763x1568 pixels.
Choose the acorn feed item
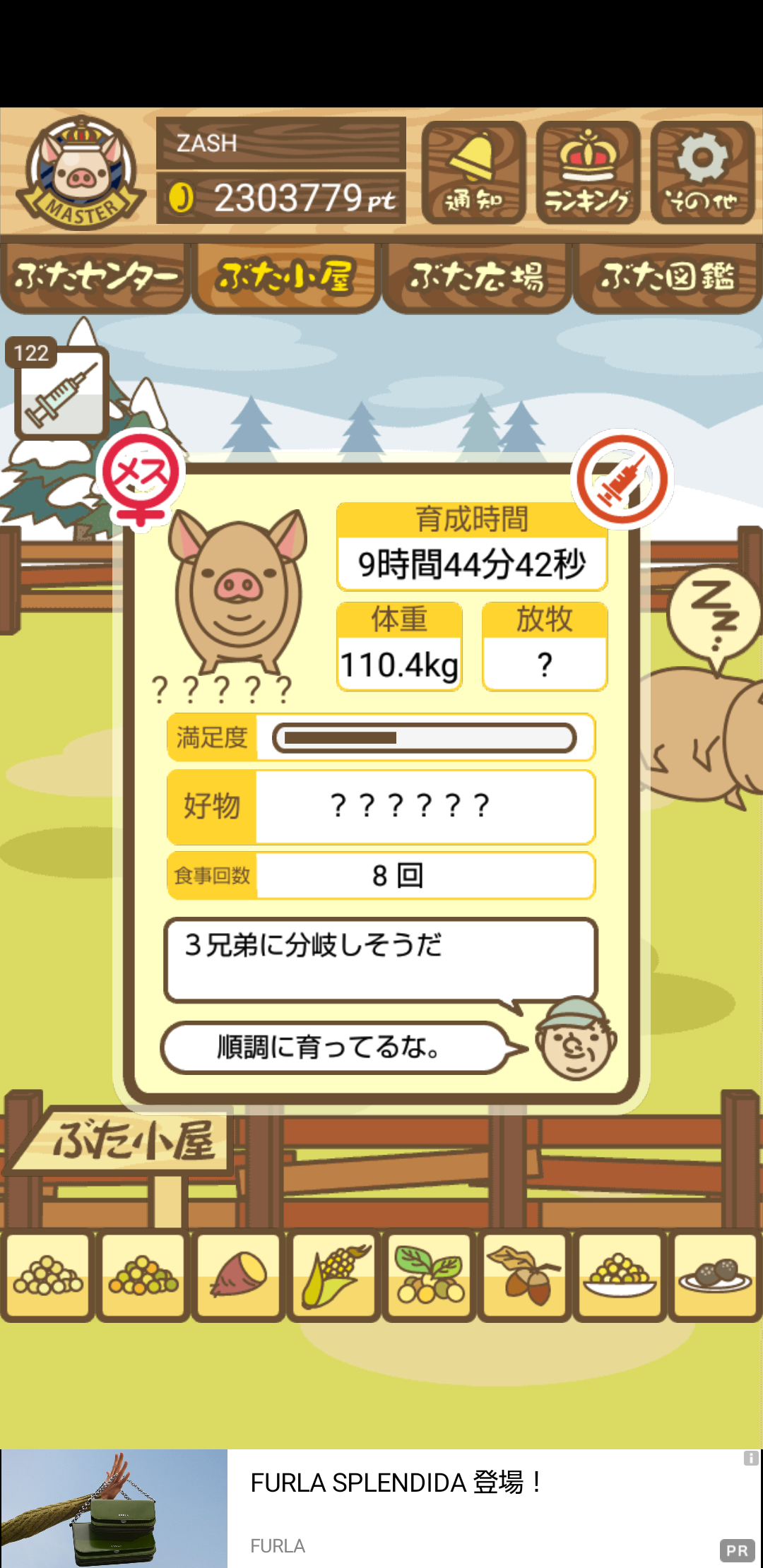click(524, 1276)
